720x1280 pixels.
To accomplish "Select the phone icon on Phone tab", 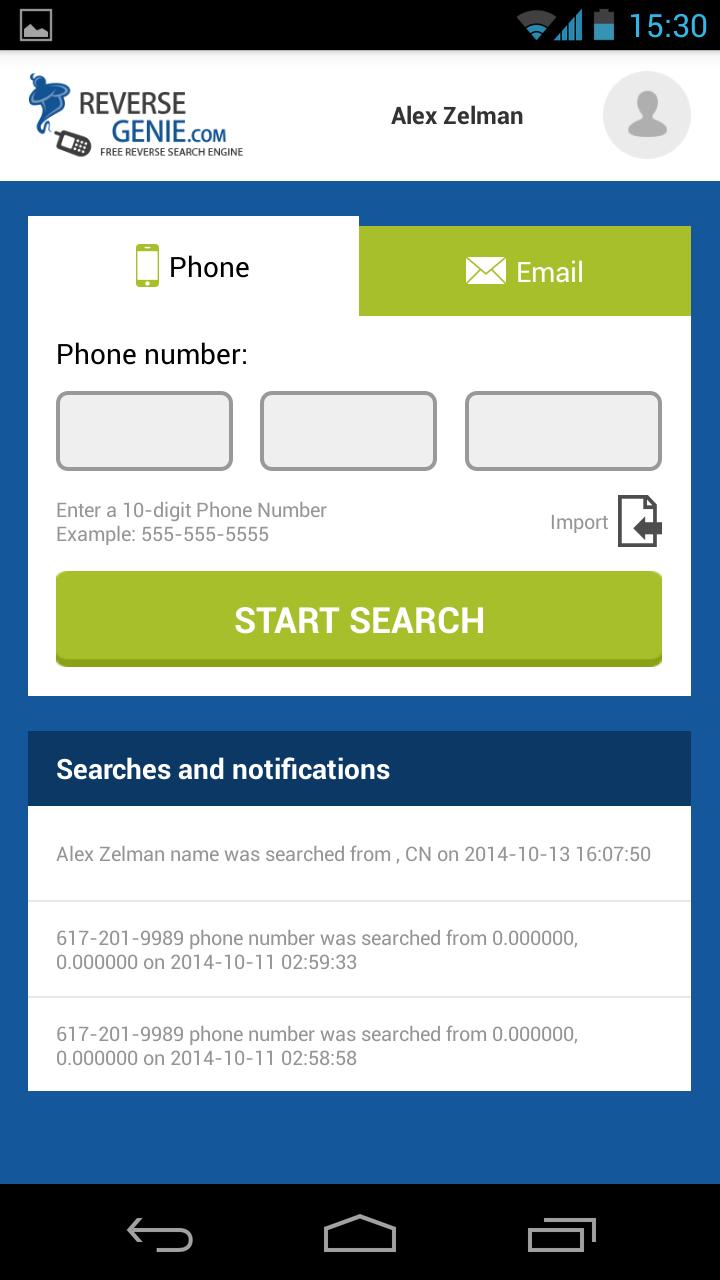I will (x=146, y=265).
